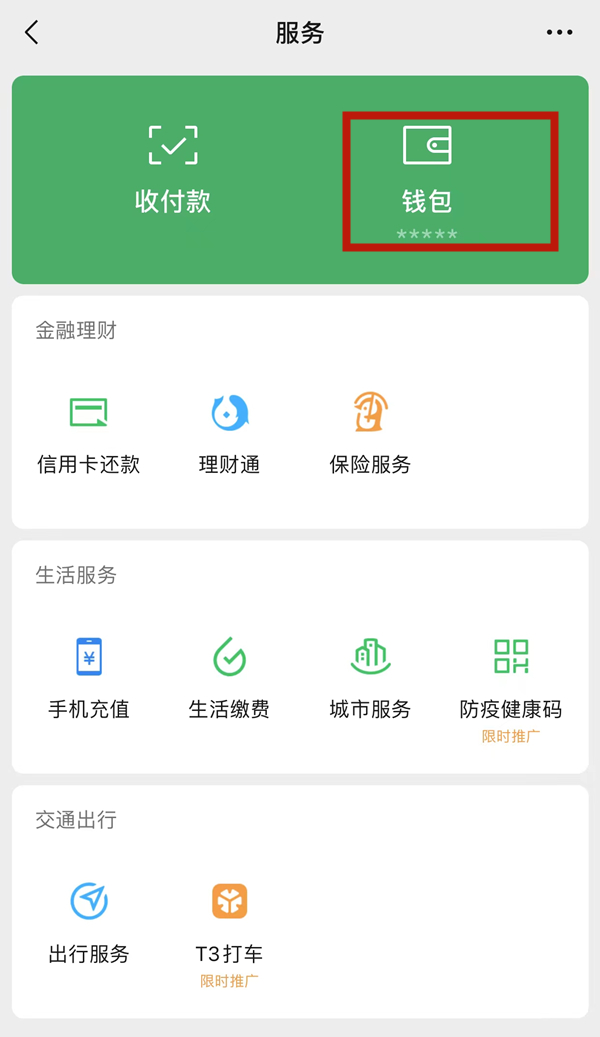This screenshot has height=1037, width=600.
Task: Open the 钱包 wallet
Action: (427, 172)
